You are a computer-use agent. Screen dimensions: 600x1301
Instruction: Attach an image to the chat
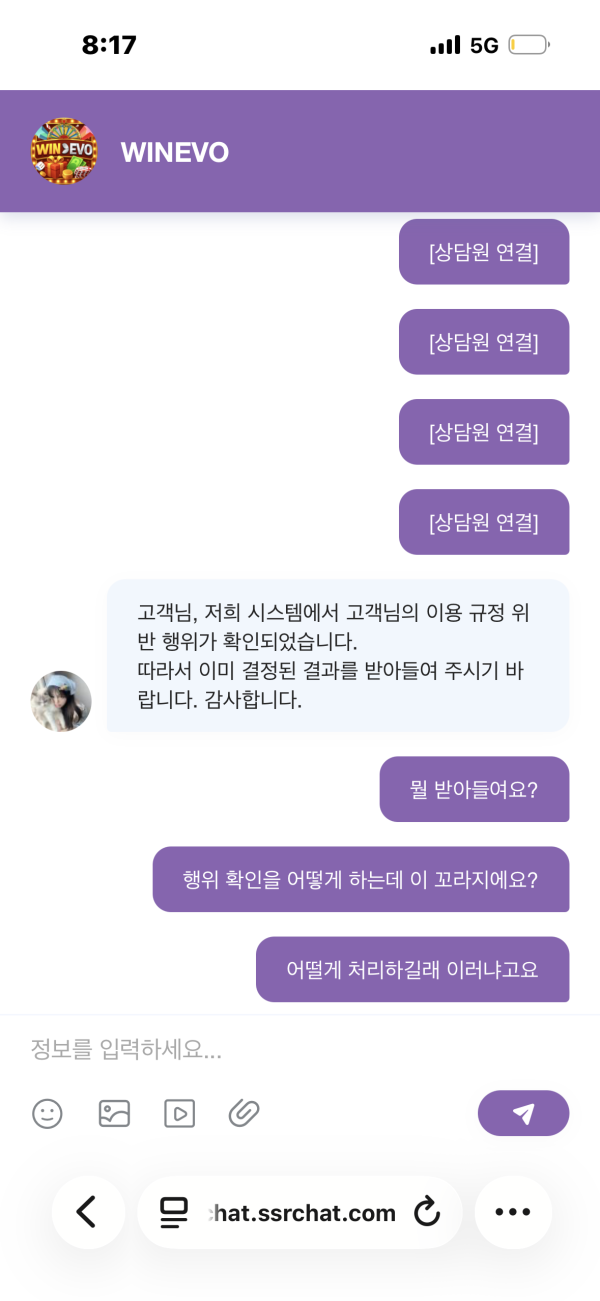click(114, 1113)
